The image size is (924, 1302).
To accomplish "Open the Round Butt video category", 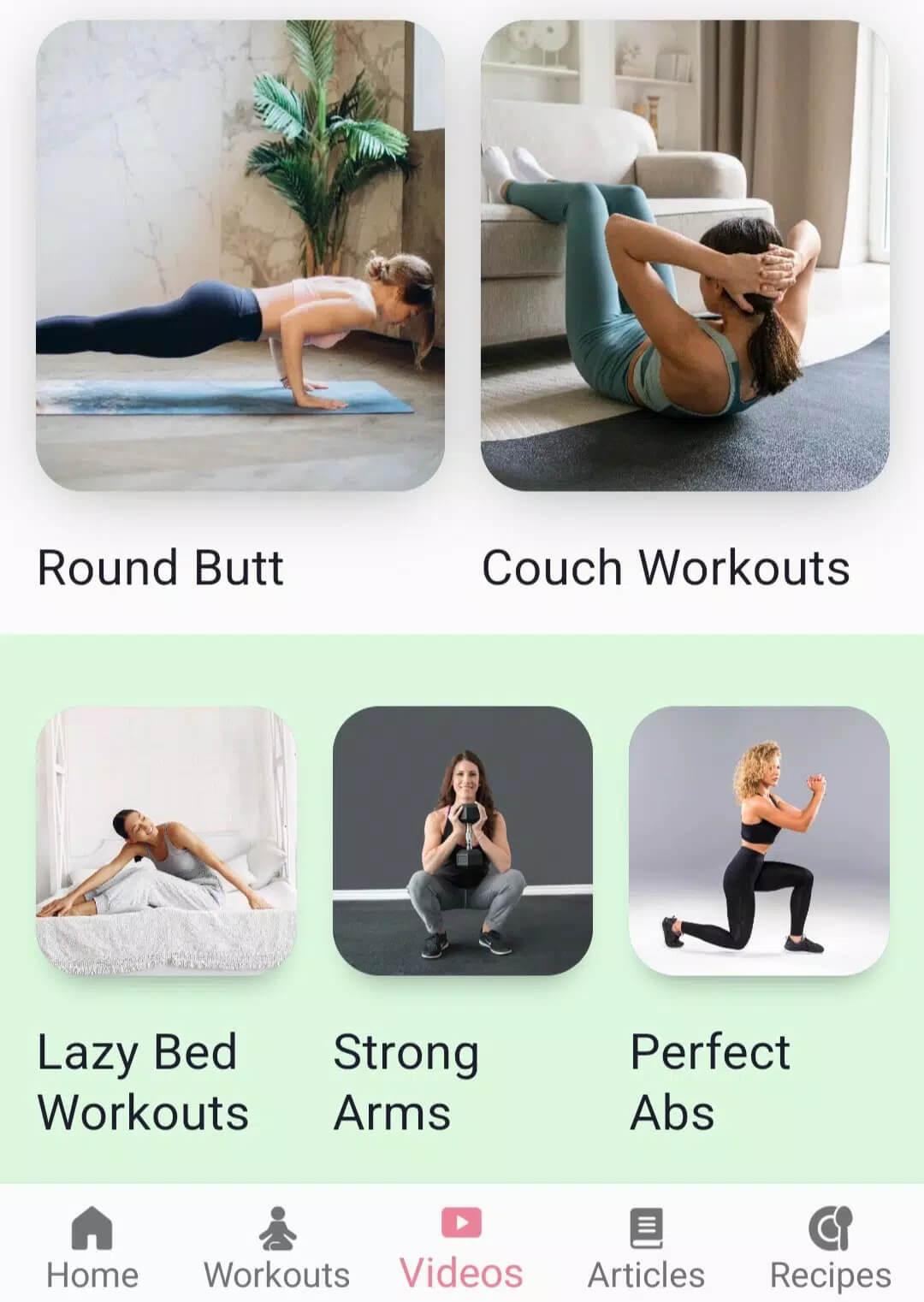I will point(240,257).
